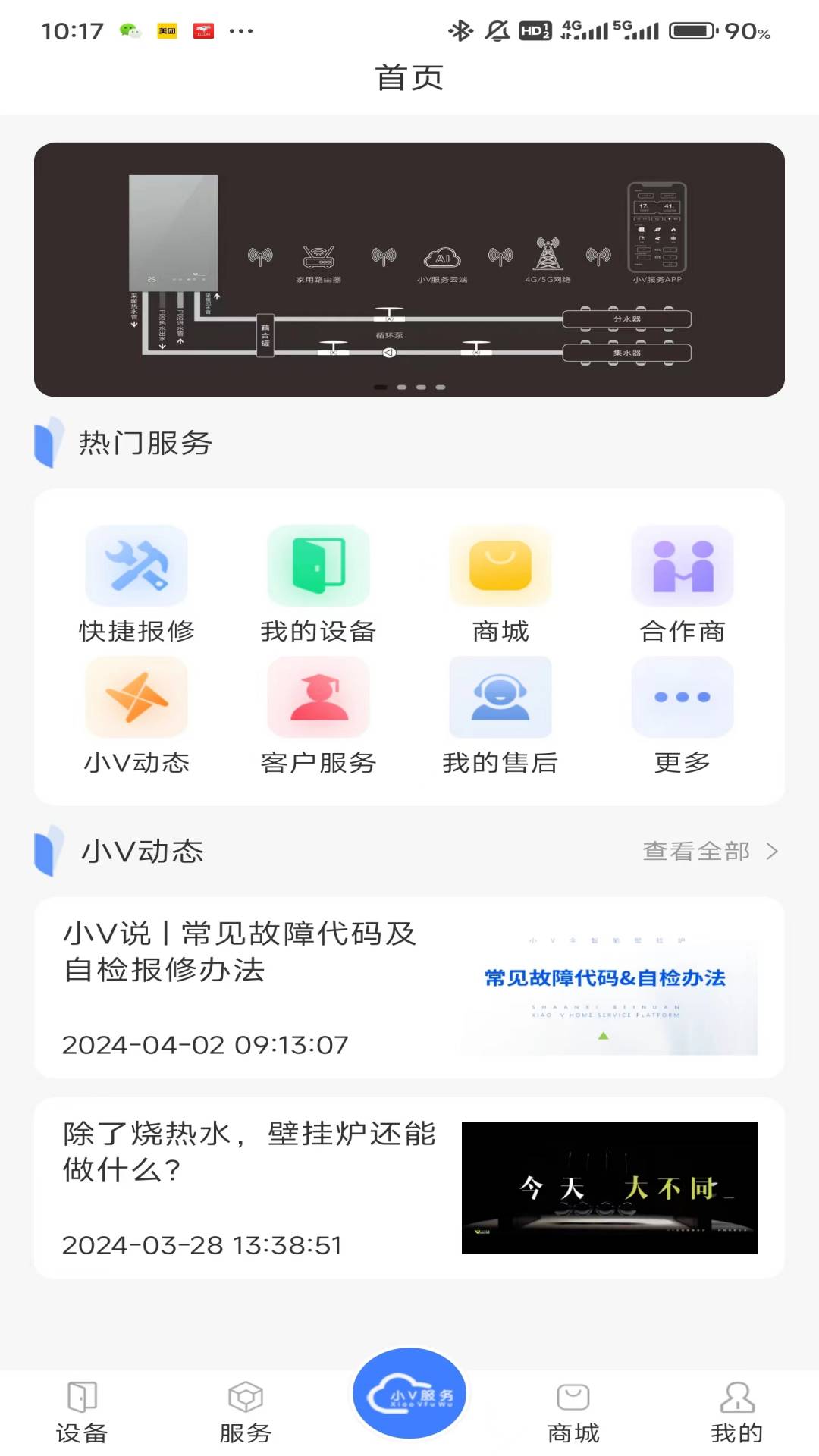
Task: Open the 快捷报修 quick repair icon
Action: click(x=136, y=566)
